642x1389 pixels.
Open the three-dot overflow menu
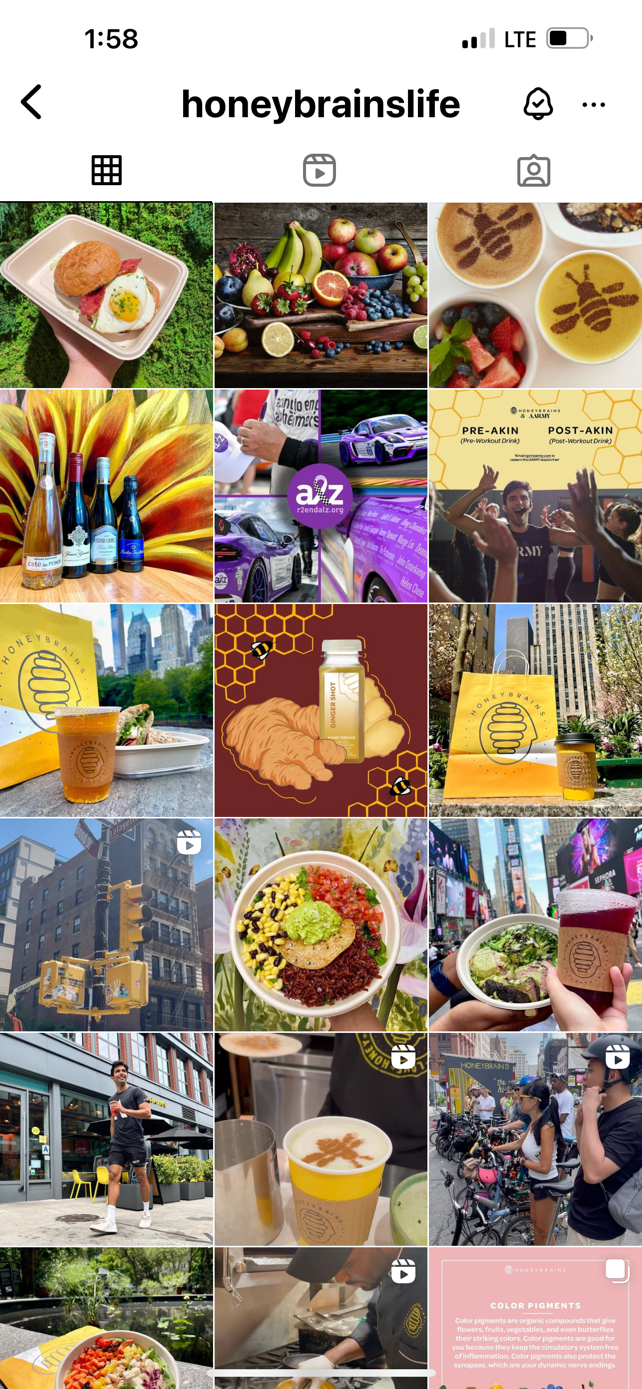tap(594, 104)
